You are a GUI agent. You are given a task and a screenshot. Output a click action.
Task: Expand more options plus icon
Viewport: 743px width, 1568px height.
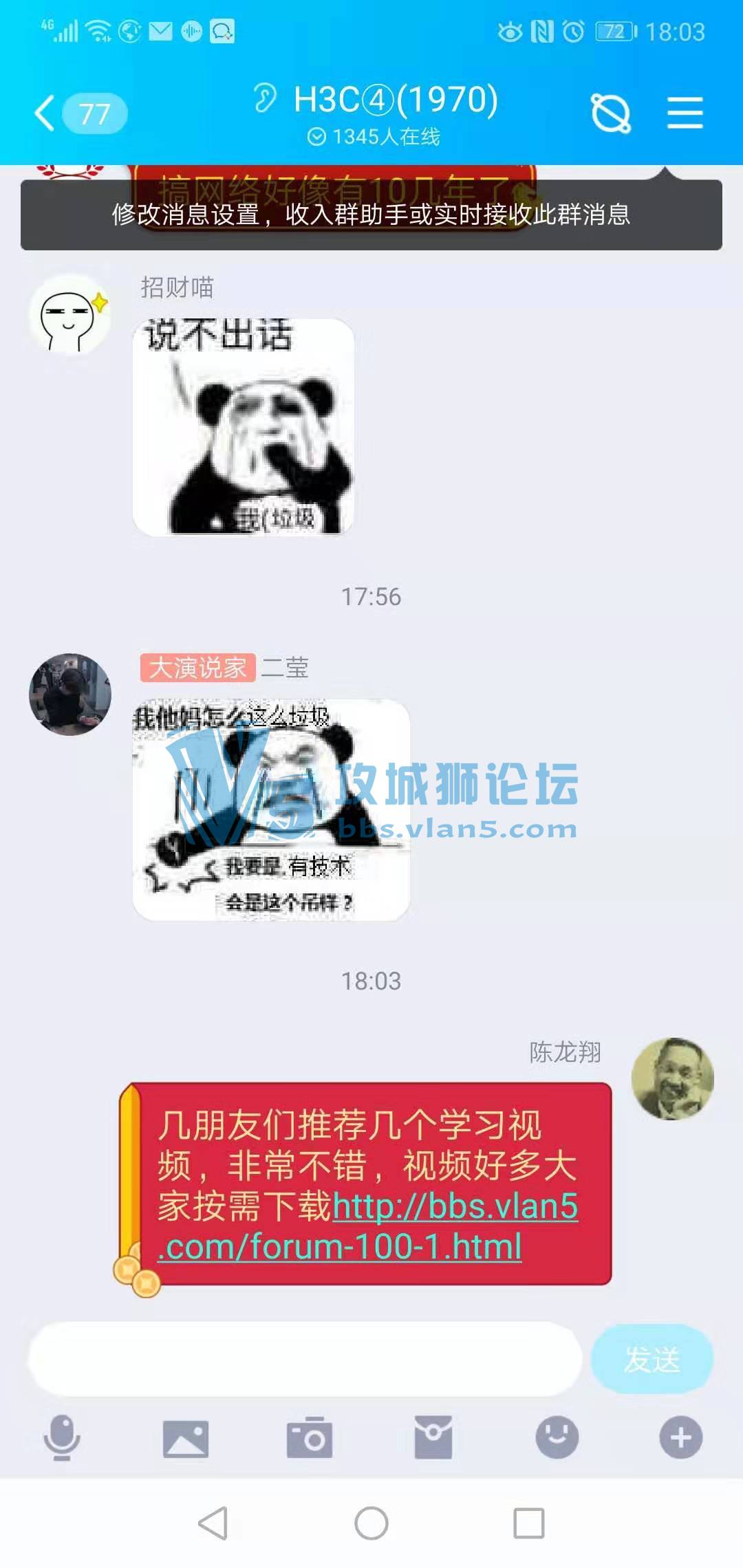(680, 1437)
